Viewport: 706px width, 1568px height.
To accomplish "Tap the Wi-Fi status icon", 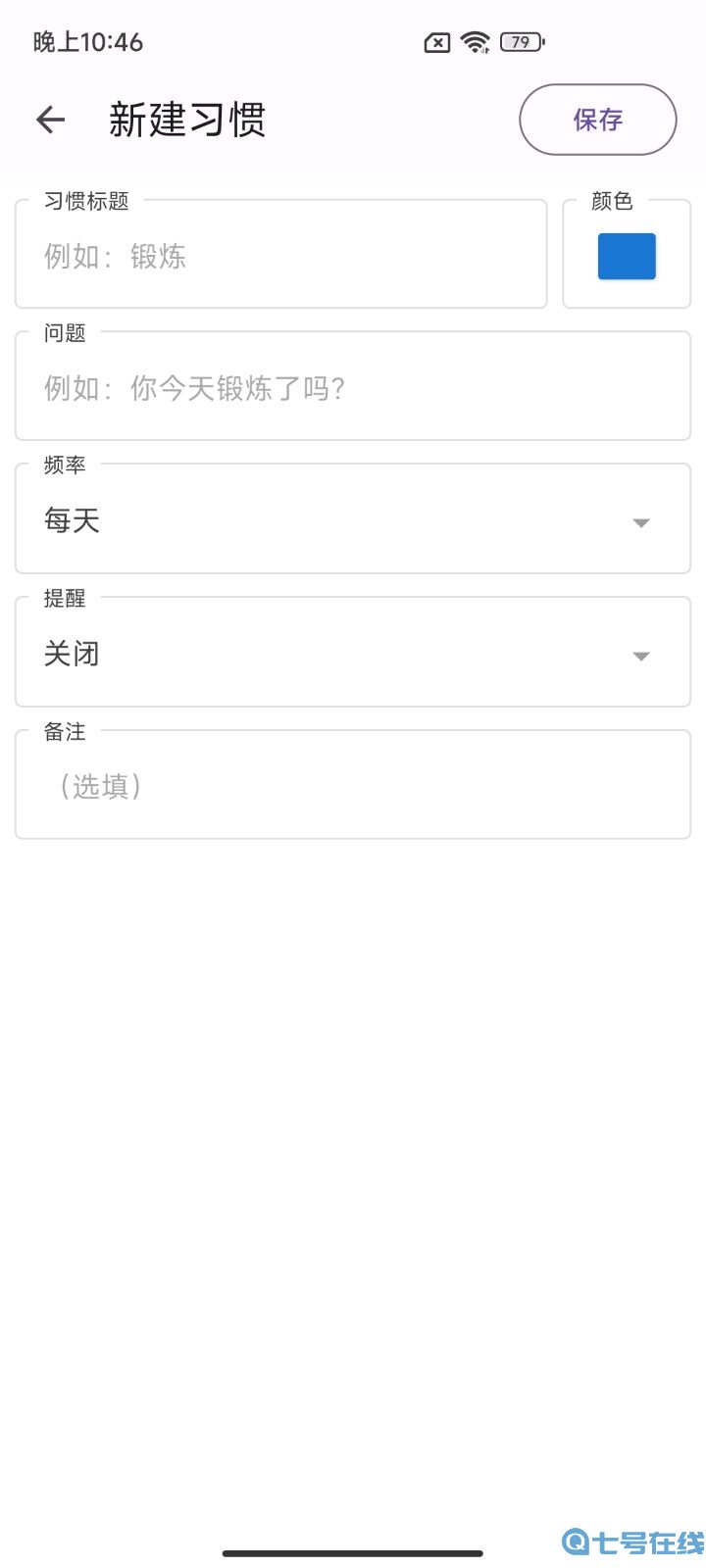I will pyautogui.click(x=477, y=42).
